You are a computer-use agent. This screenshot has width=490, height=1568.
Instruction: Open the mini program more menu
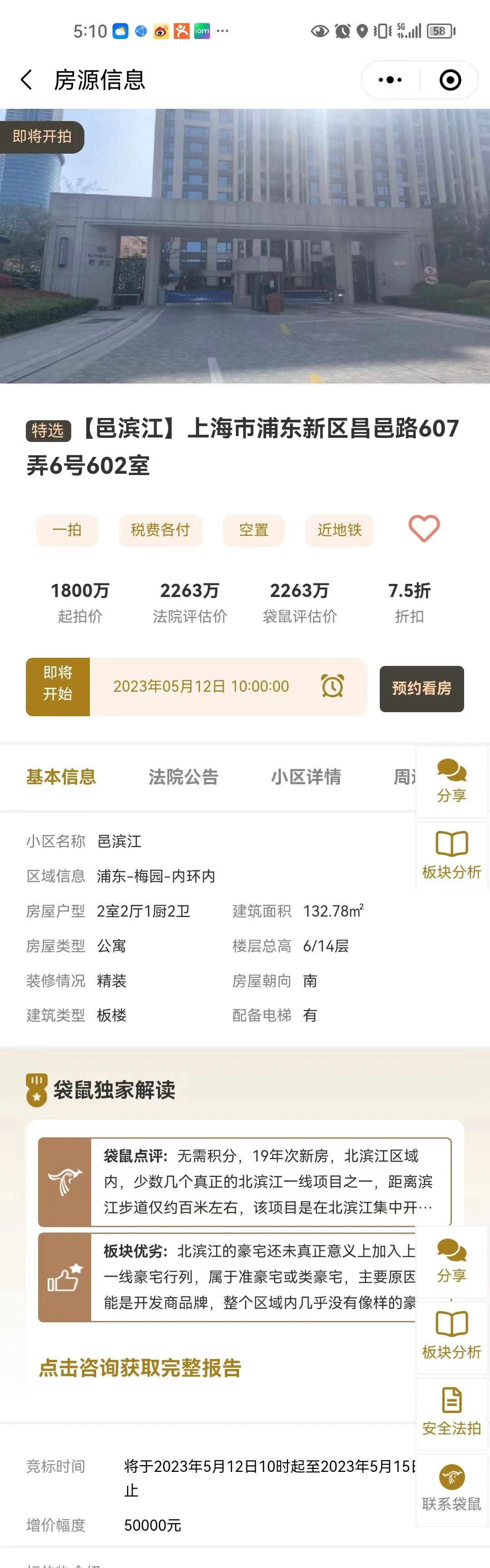[x=390, y=80]
